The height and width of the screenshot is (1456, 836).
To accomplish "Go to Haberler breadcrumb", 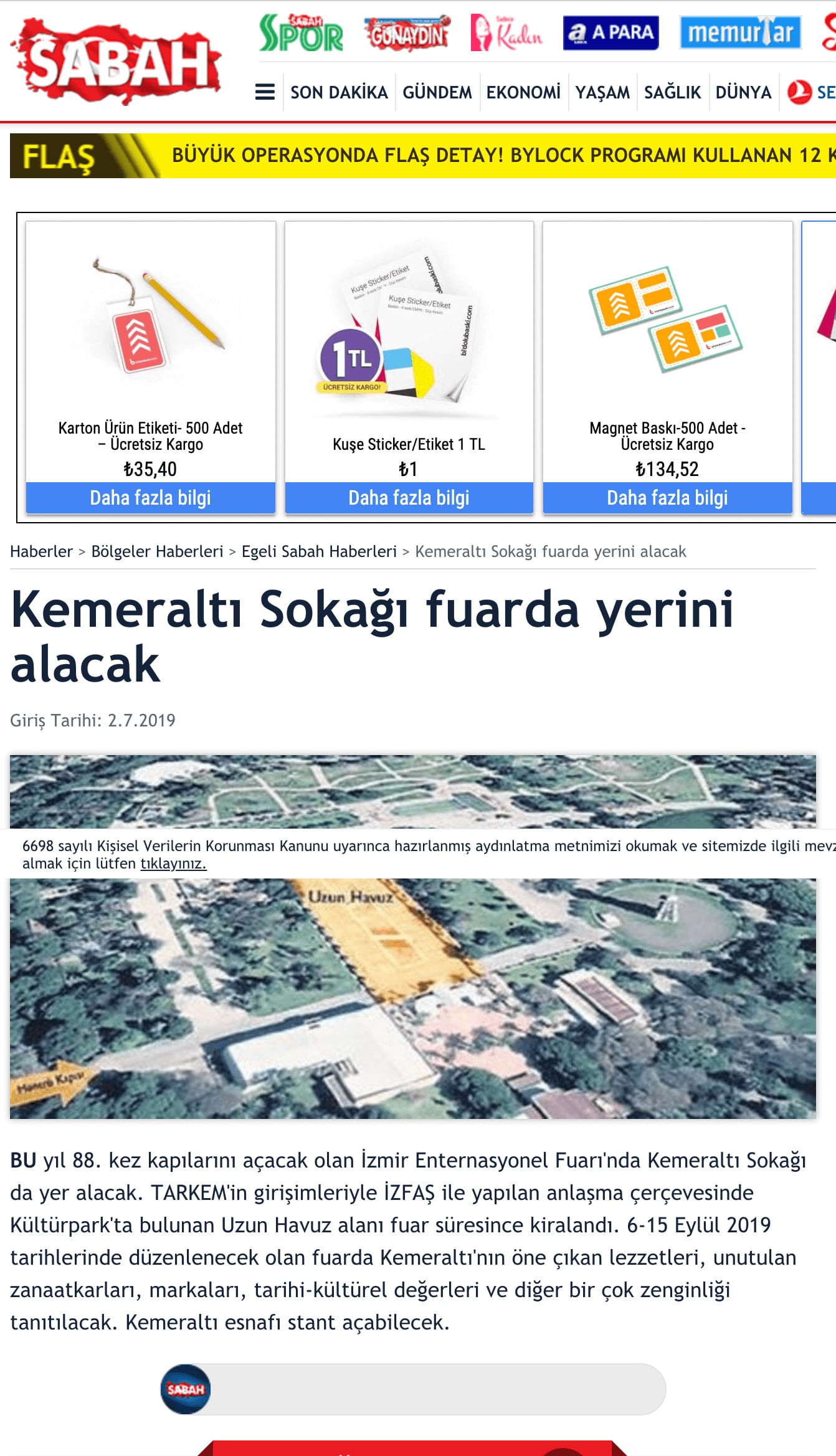I will 41,551.
